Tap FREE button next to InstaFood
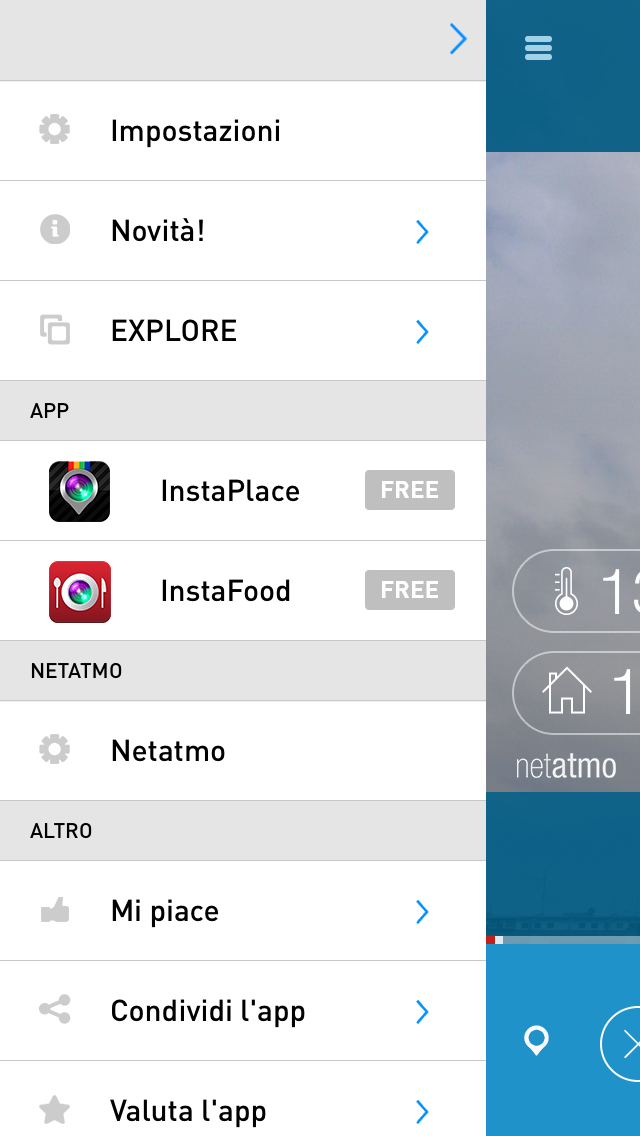 [x=409, y=590]
